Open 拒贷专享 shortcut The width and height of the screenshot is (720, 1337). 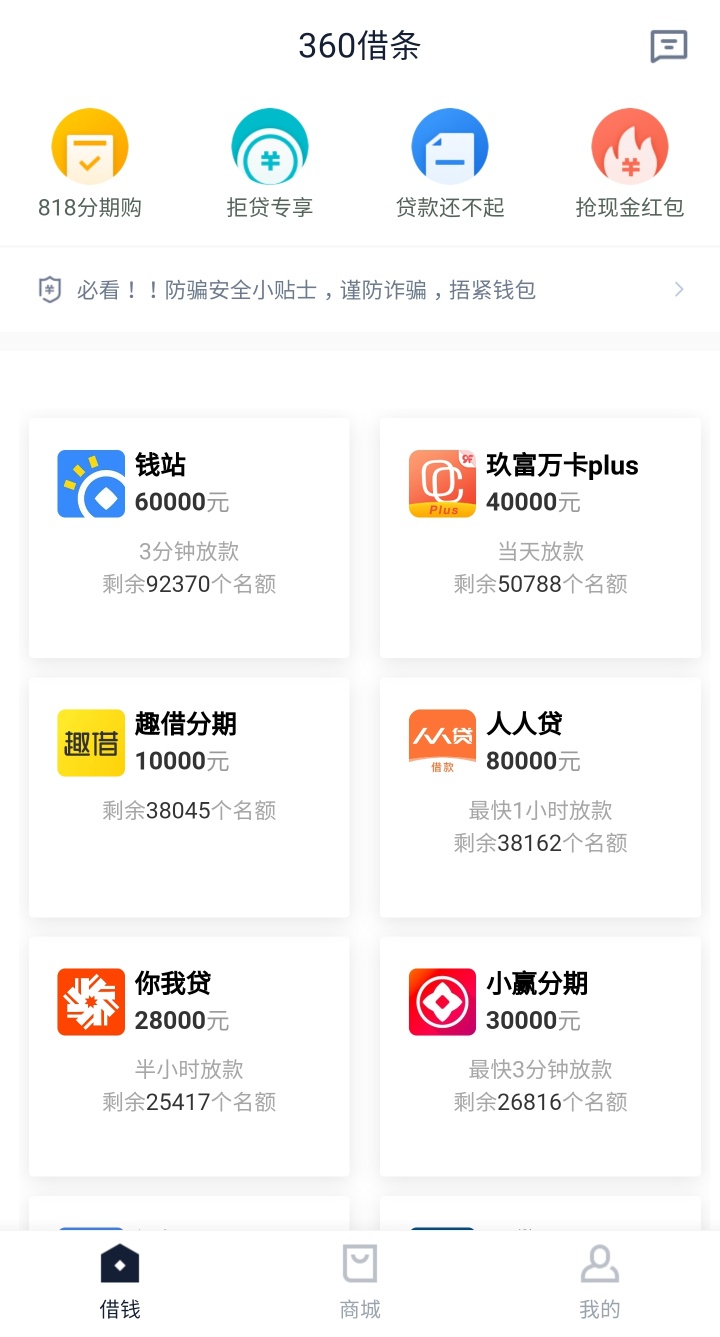(270, 165)
